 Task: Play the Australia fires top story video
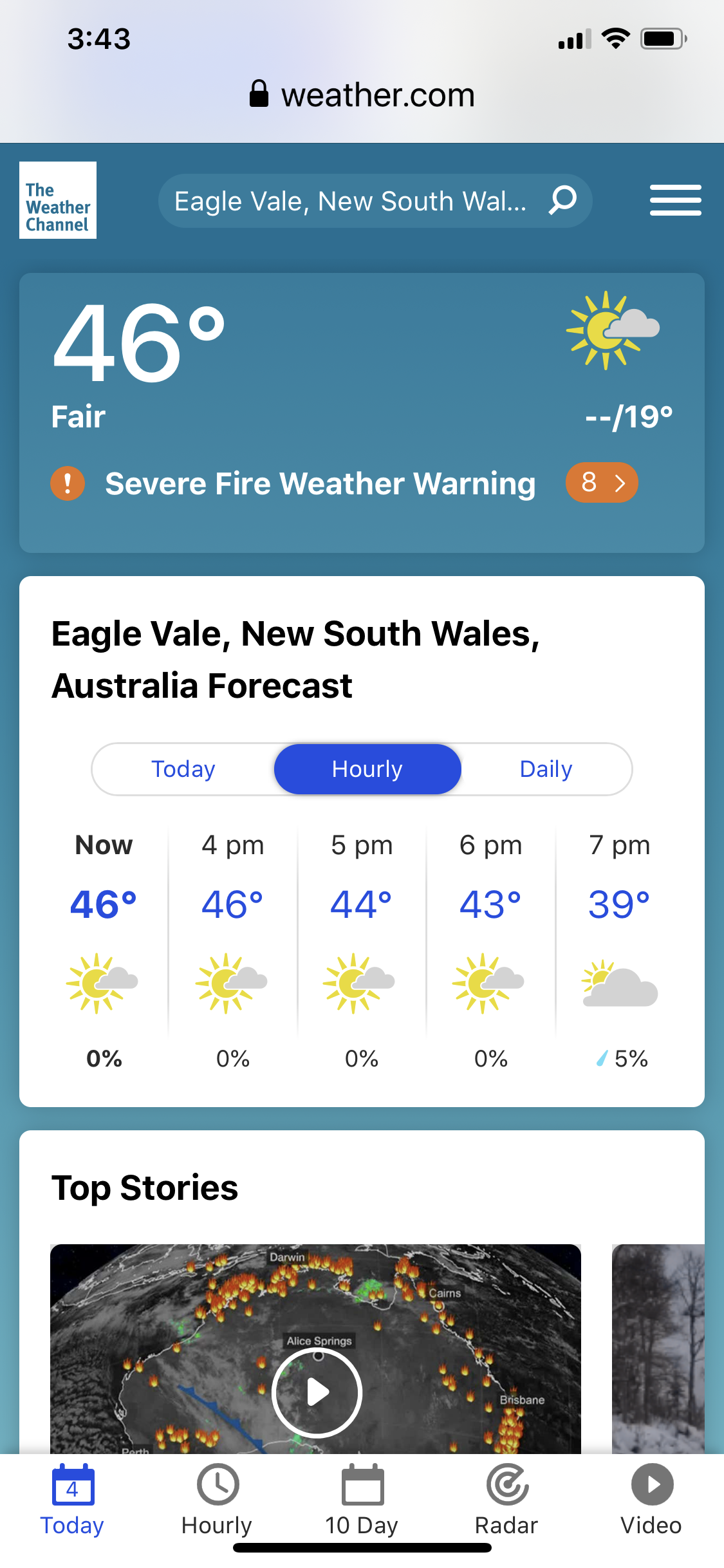[x=317, y=1392]
